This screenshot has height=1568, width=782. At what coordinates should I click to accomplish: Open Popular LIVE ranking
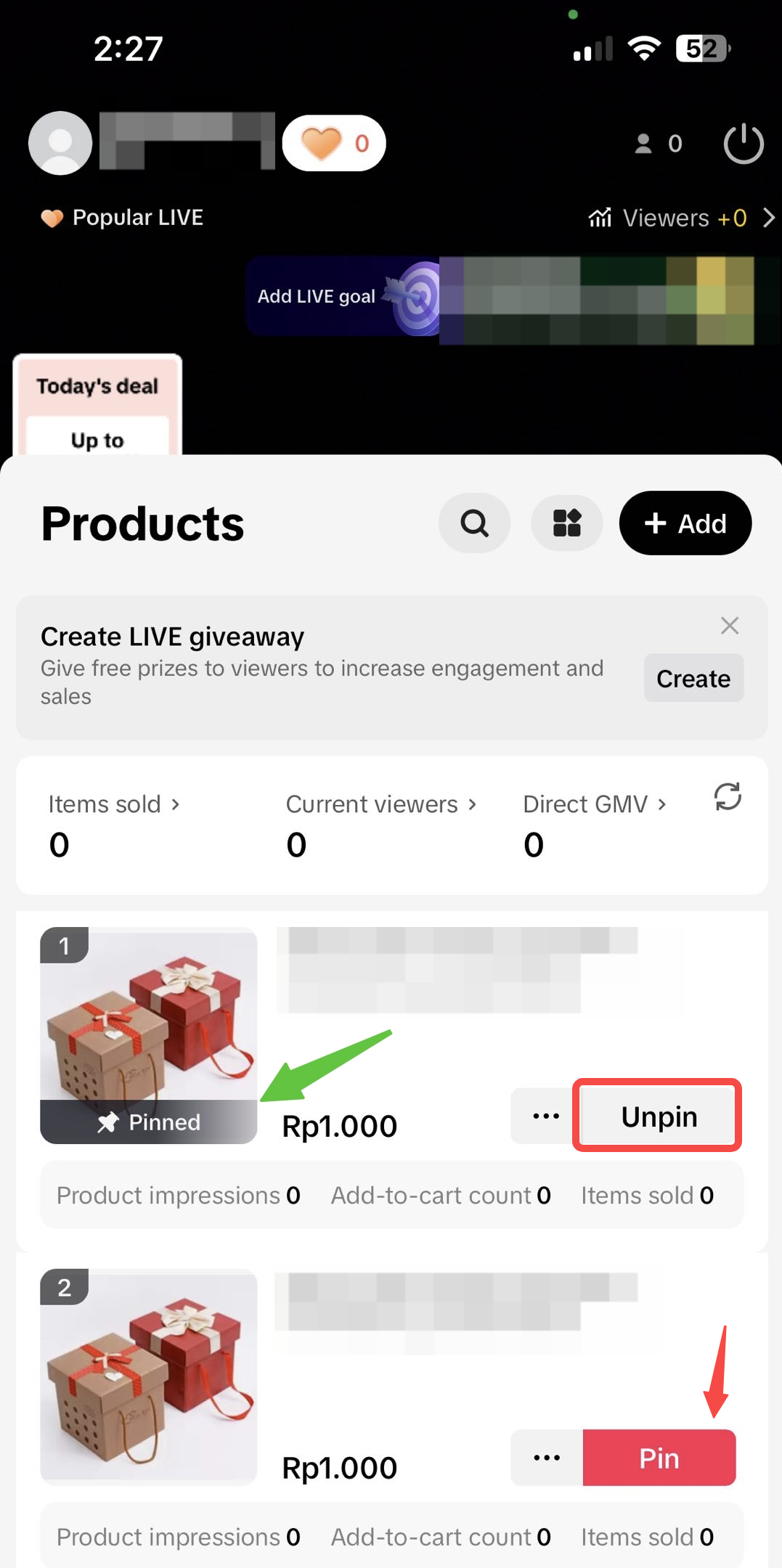(122, 218)
